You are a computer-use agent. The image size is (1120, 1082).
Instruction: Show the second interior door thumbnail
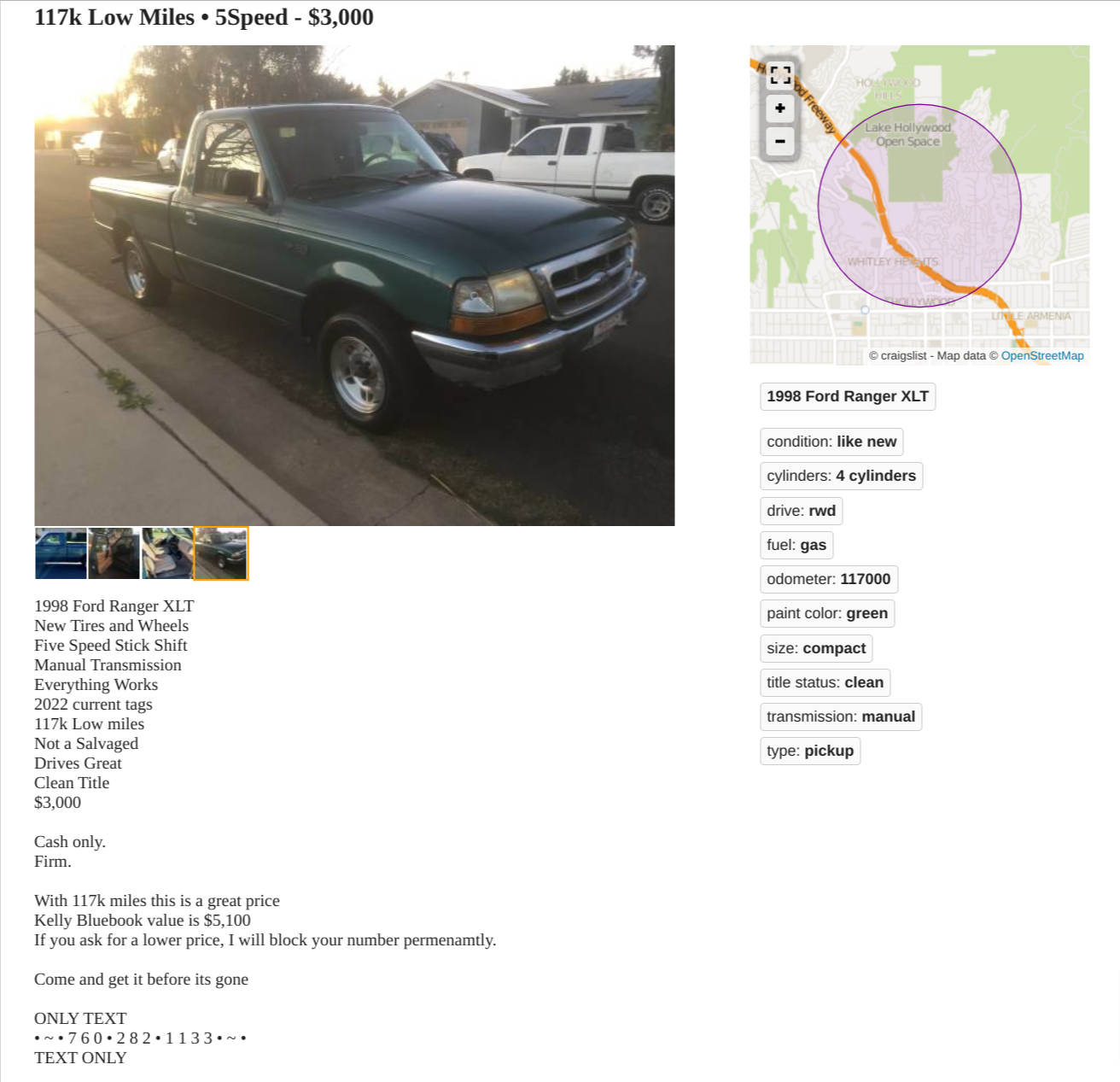click(x=114, y=553)
